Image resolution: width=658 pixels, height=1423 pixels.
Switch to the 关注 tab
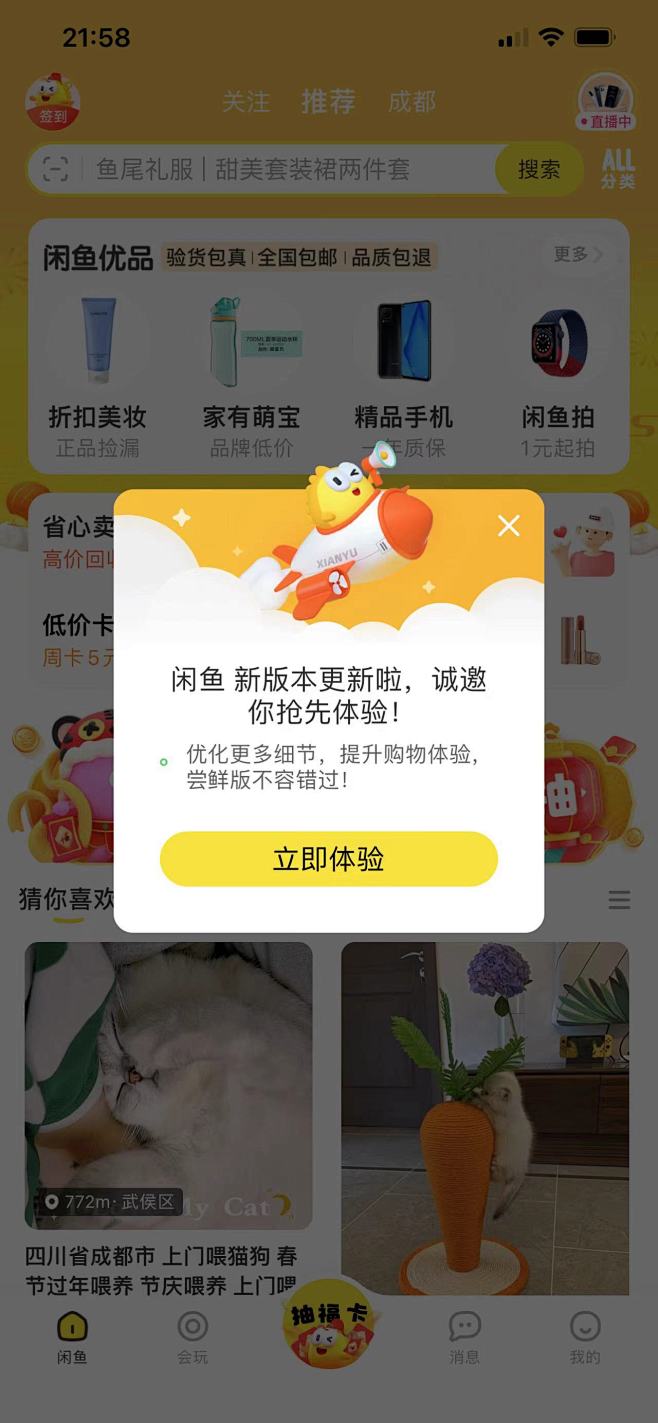tap(246, 102)
